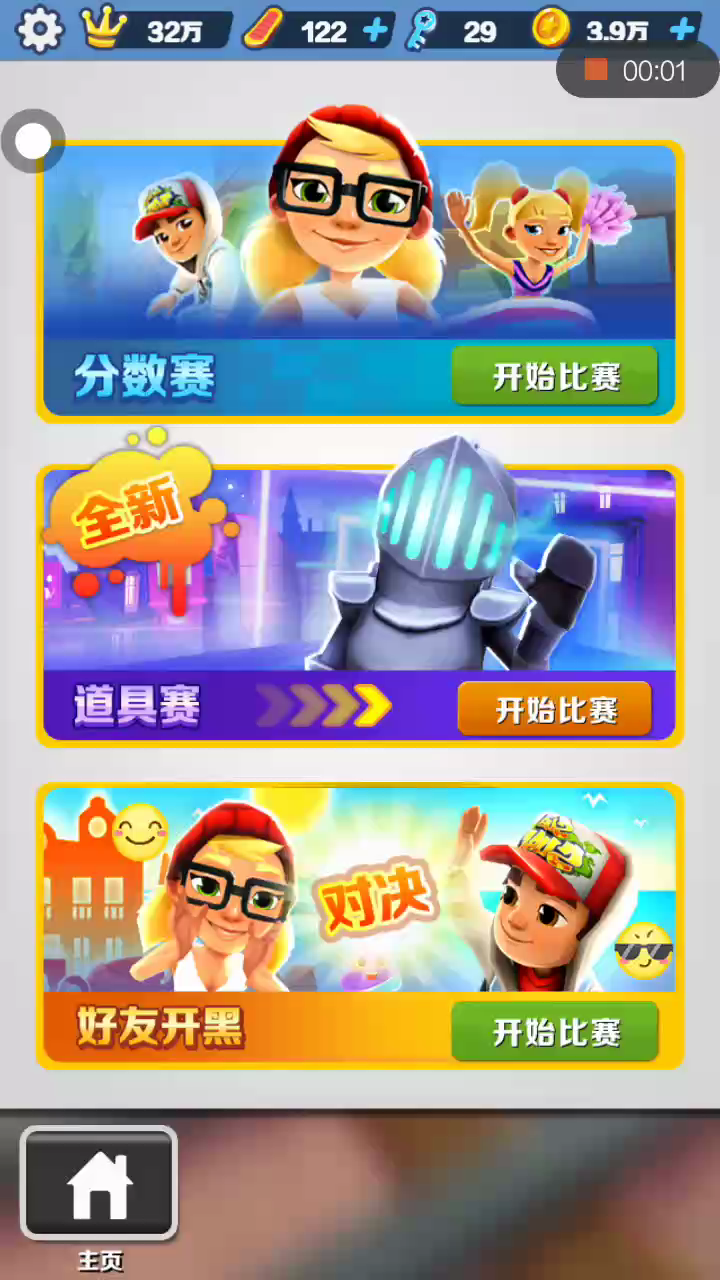Screen dimensions: 720x1280
Task: Start the 道具赛 match
Action: [555, 709]
